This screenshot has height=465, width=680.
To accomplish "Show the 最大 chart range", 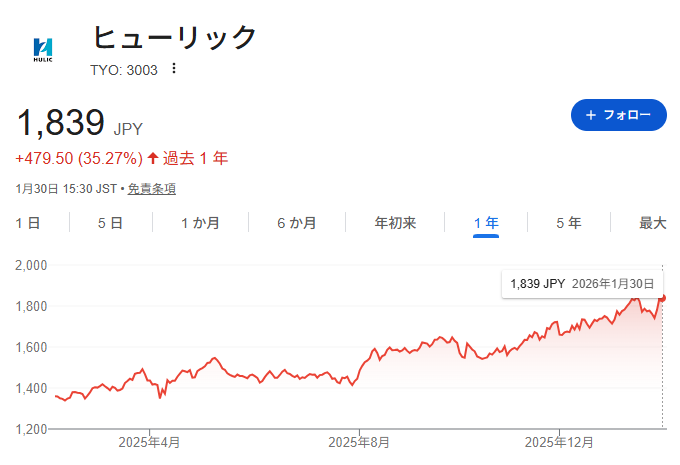I will [652, 223].
